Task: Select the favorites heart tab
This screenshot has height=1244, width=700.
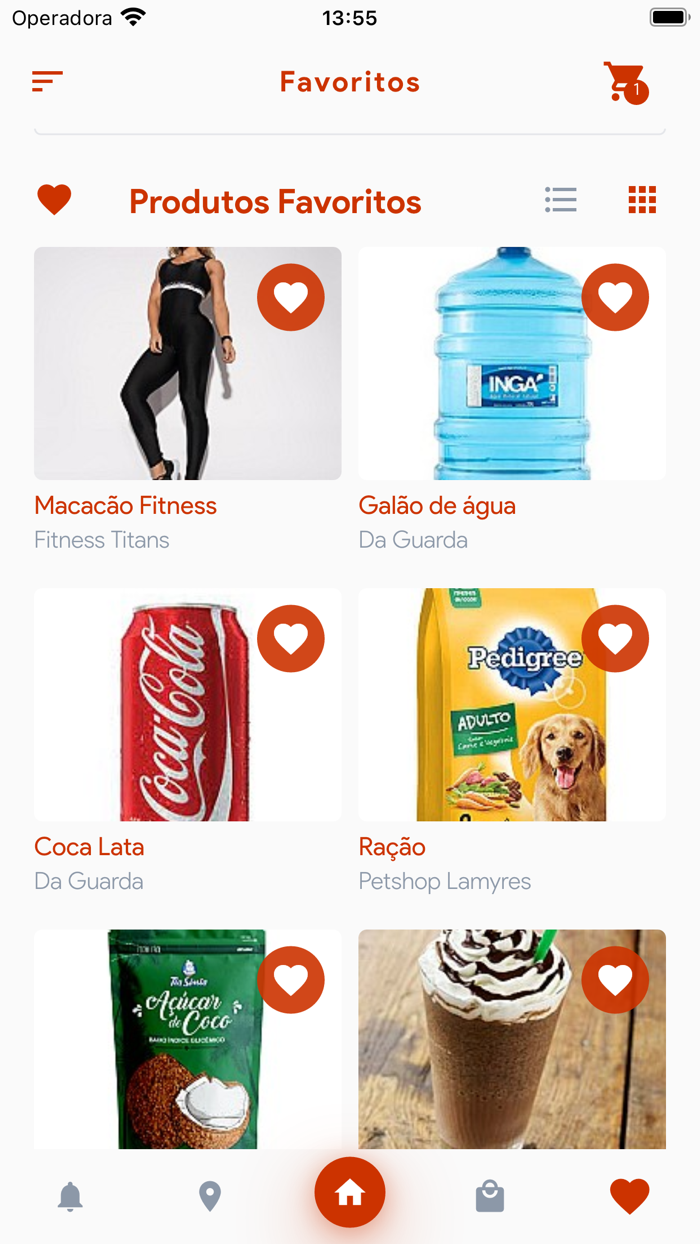Action: [x=630, y=1196]
